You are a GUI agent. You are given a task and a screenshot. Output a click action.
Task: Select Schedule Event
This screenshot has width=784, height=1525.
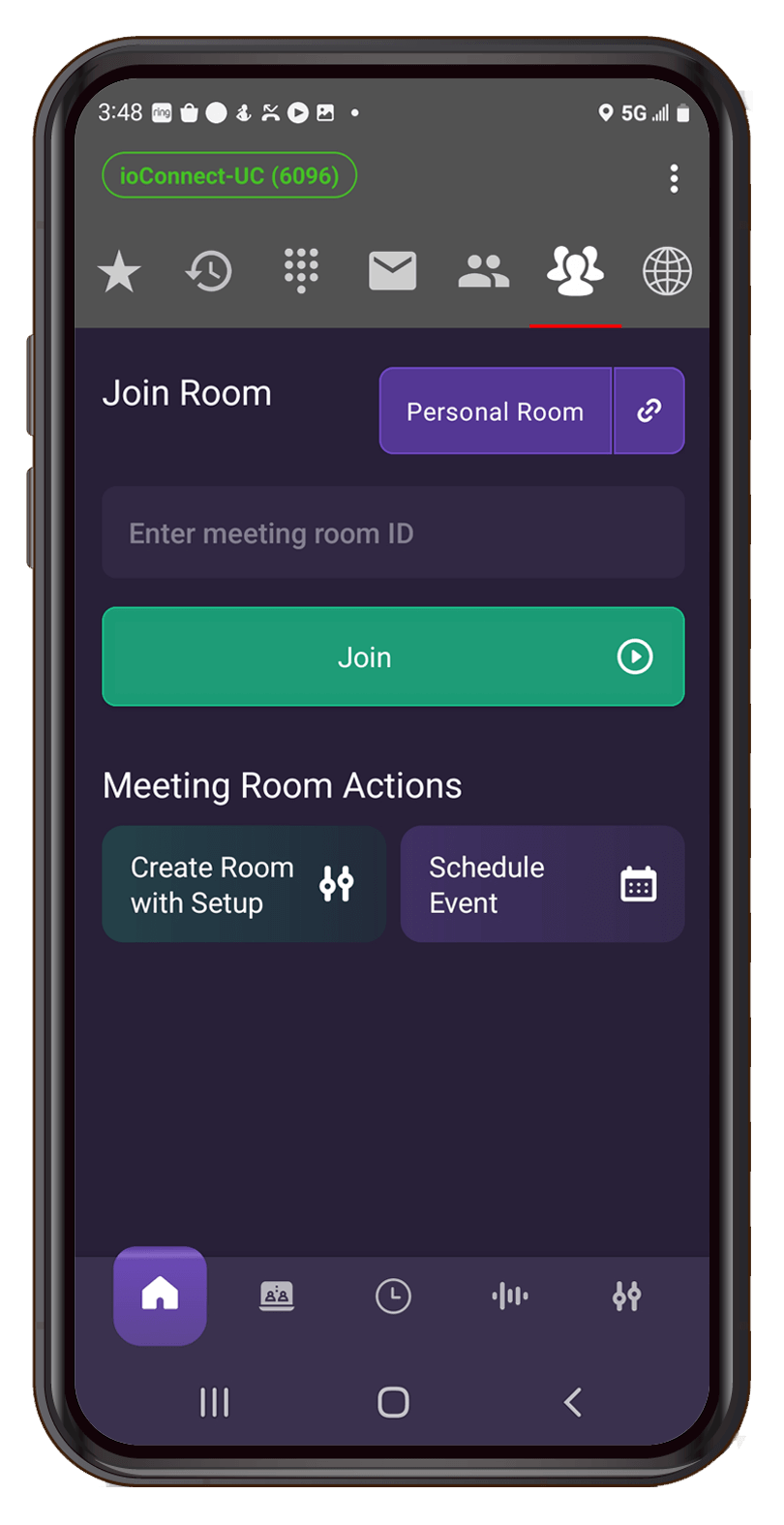542,884
